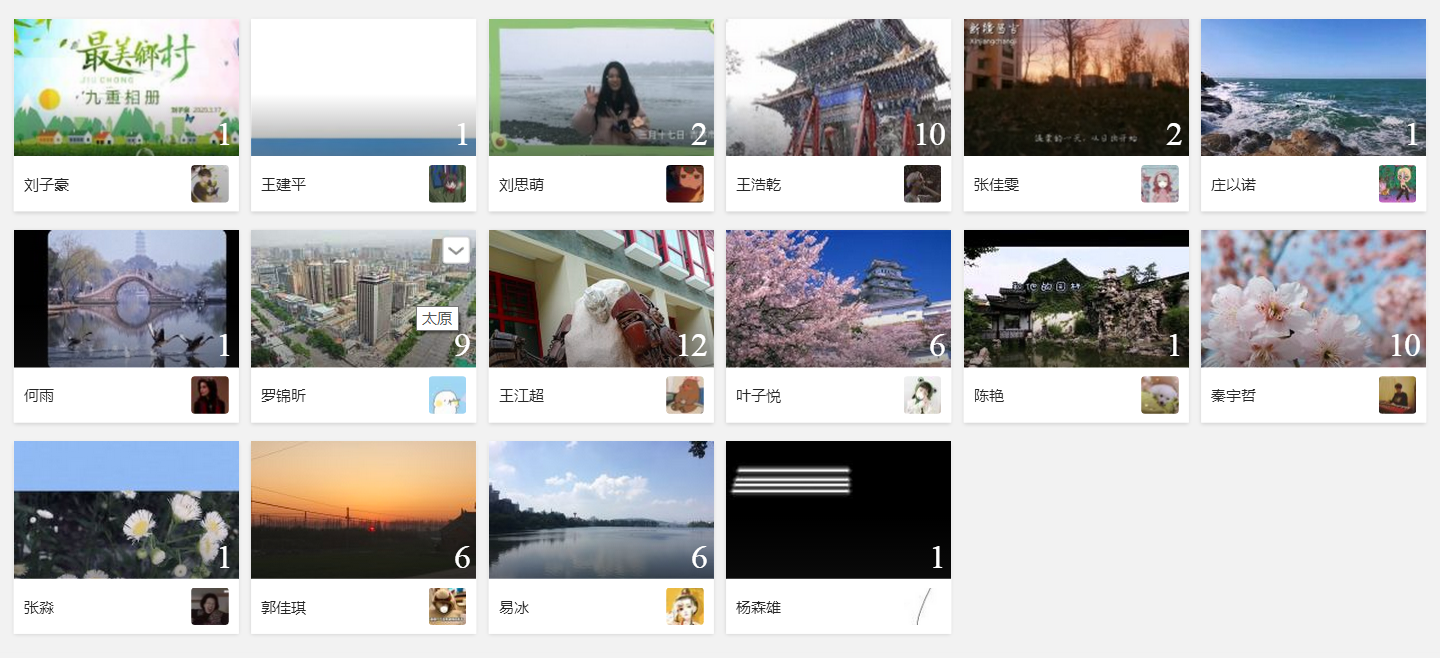Open 张佳雯's album
Screen dimensions: 1440x658
tap(1076, 88)
